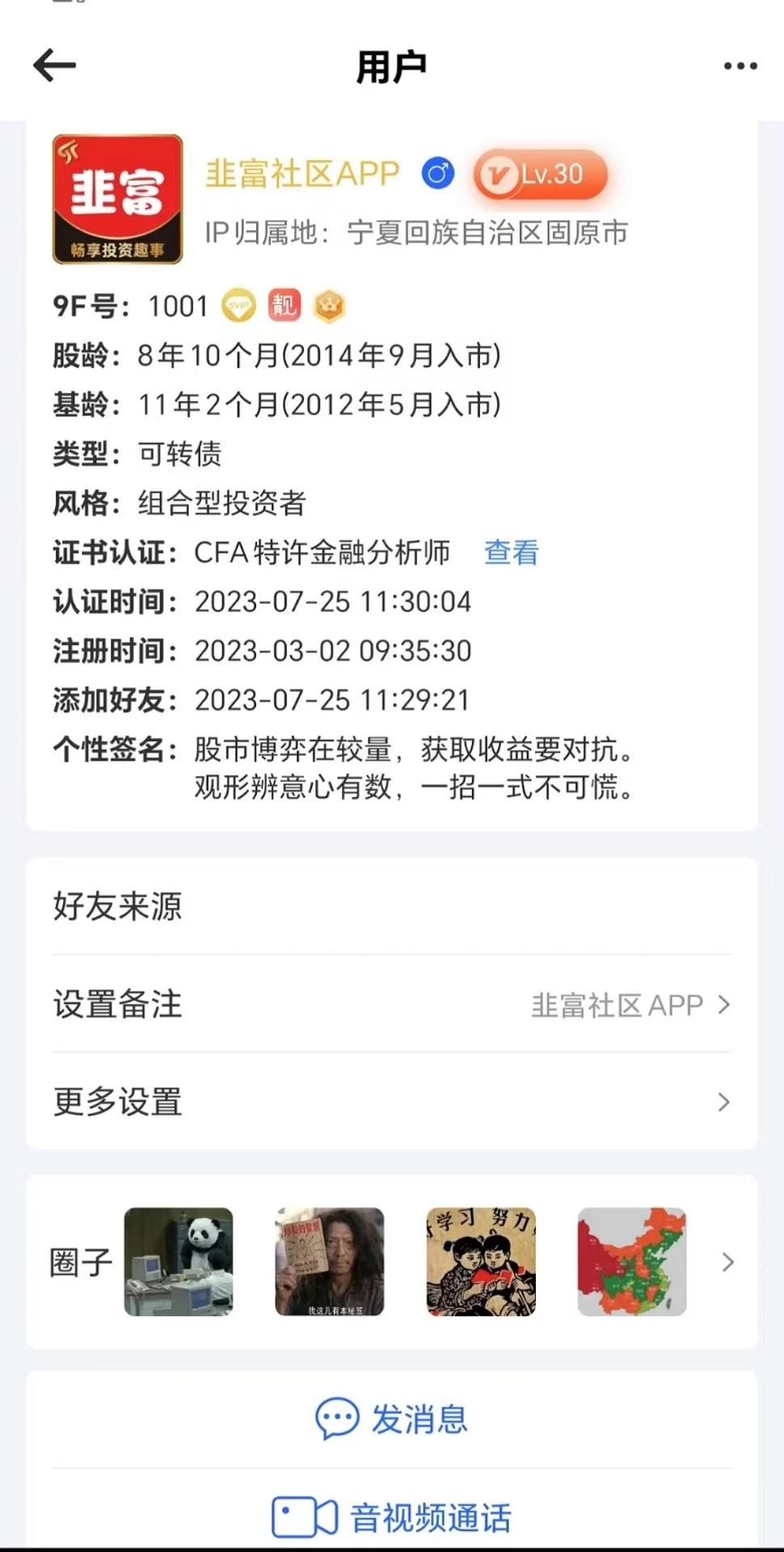The image size is (784, 1552).
Task: Tap the back arrow at top left
Action: 53,65
